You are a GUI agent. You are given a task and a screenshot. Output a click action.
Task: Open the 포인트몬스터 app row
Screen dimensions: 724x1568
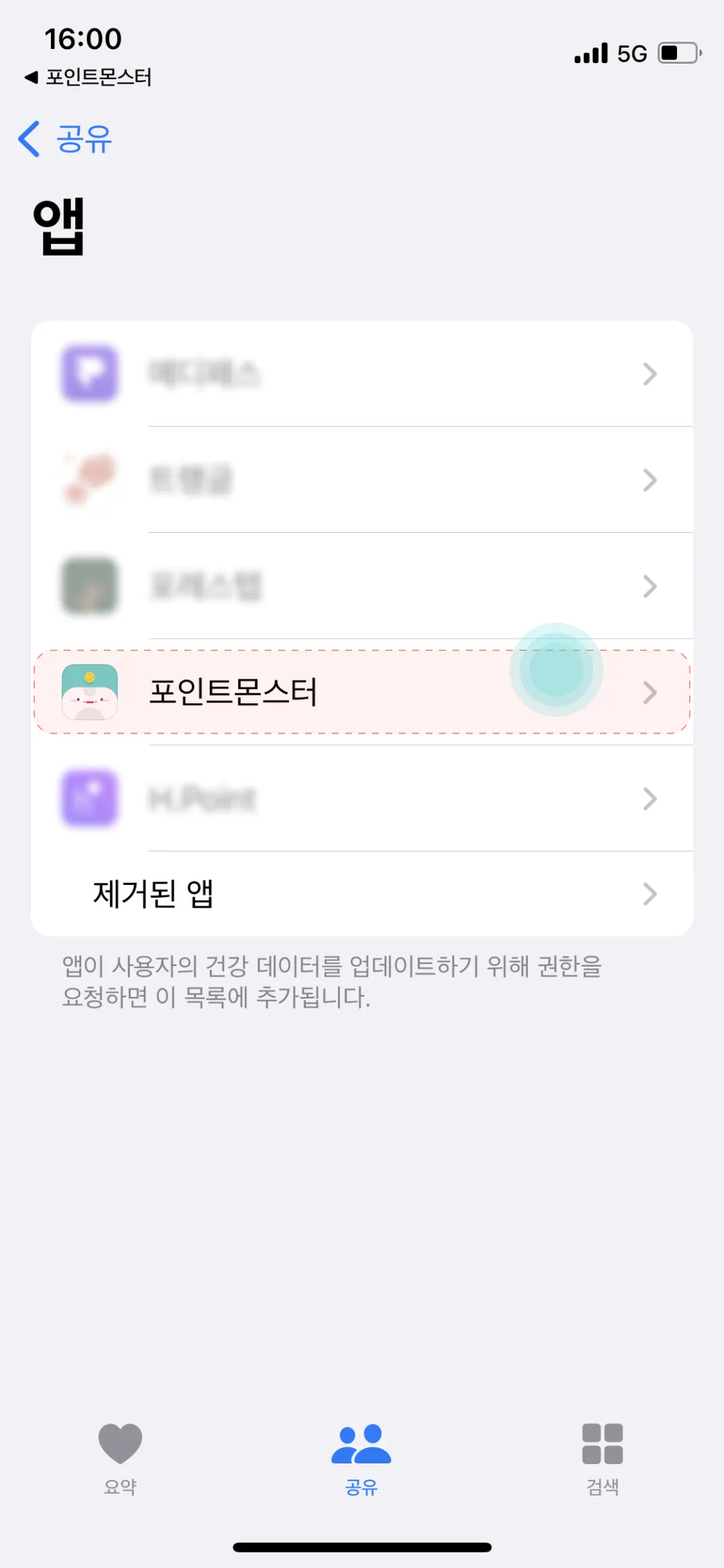tap(362, 692)
